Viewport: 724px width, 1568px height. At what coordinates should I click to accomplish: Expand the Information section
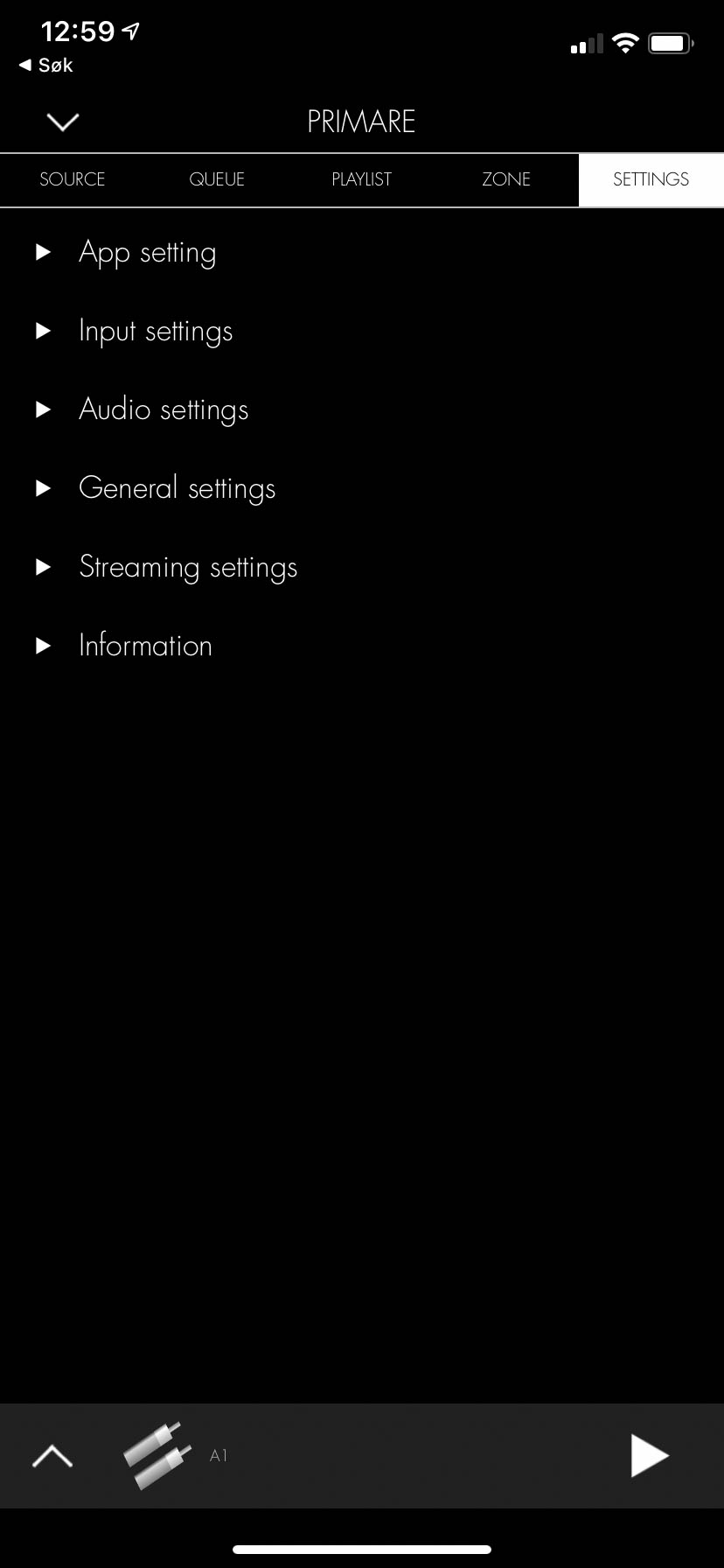click(x=145, y=646)
